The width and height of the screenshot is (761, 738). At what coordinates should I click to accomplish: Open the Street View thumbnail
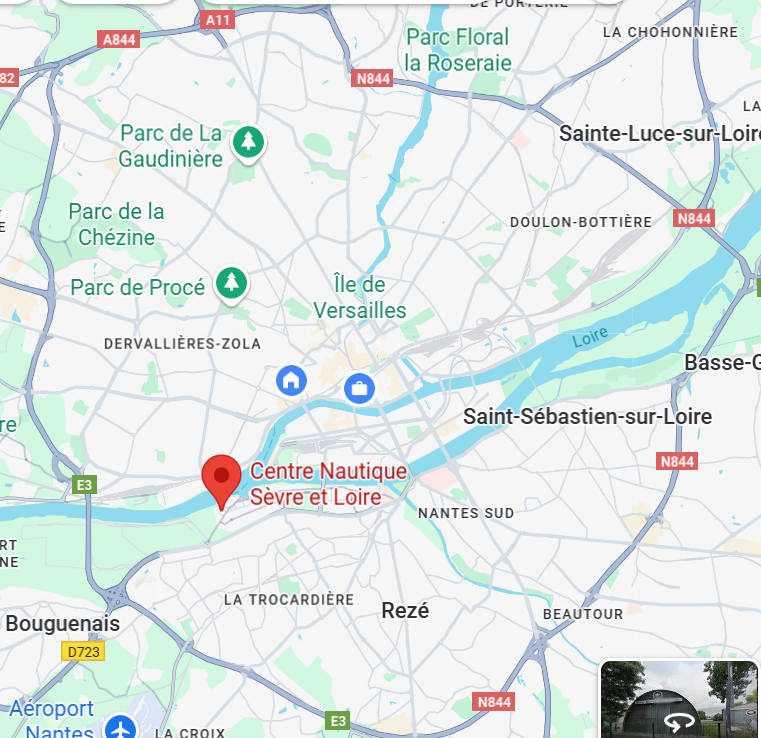679,699
